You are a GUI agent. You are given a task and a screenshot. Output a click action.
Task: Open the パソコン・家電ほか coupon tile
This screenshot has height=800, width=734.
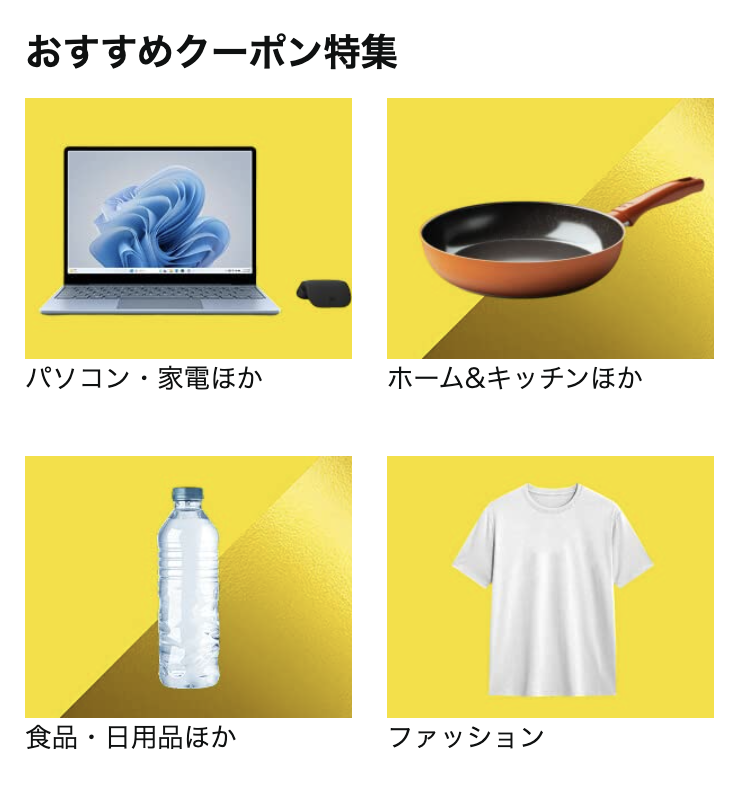point(188,228)
